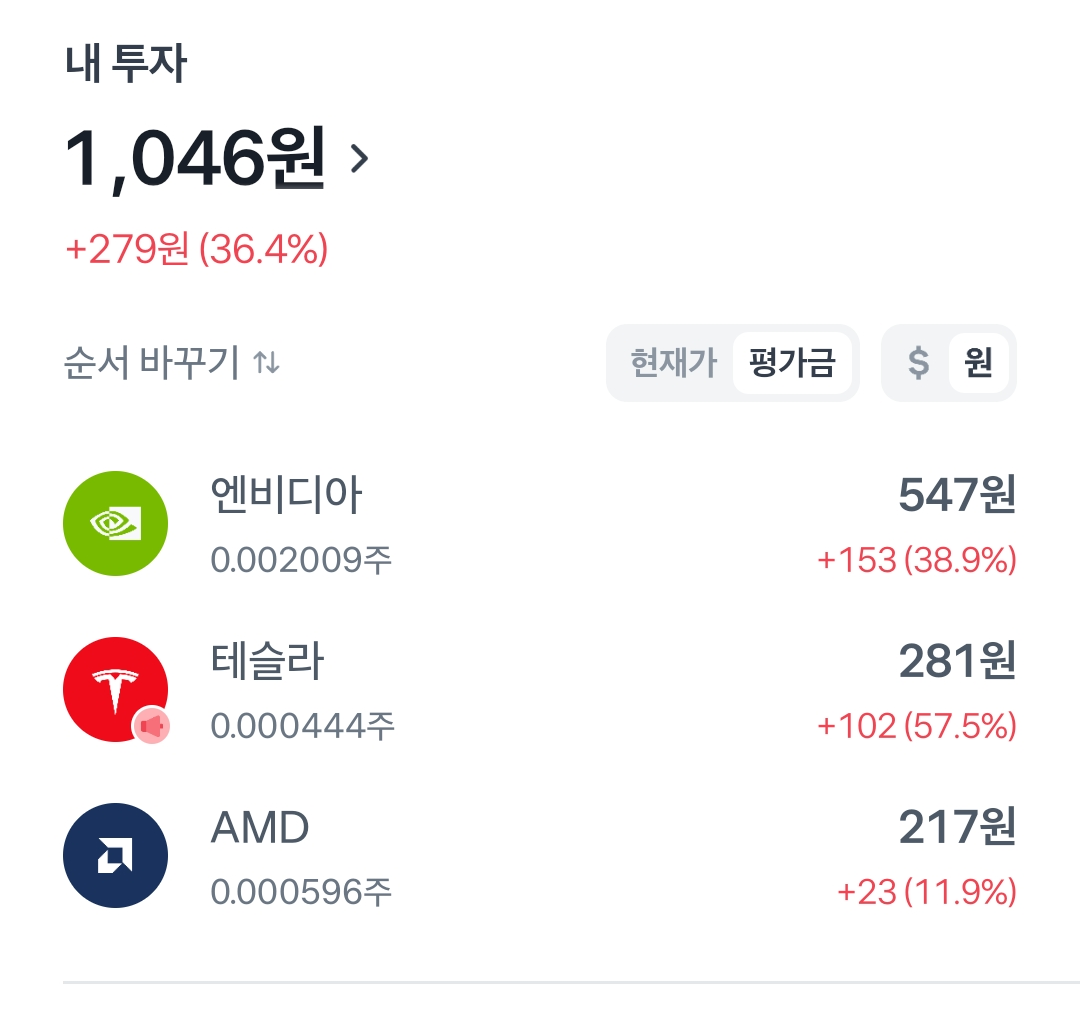This screenshot has height=1018, width=1080.
Task: Open the AMD holding
Action: tap(540, 856)
